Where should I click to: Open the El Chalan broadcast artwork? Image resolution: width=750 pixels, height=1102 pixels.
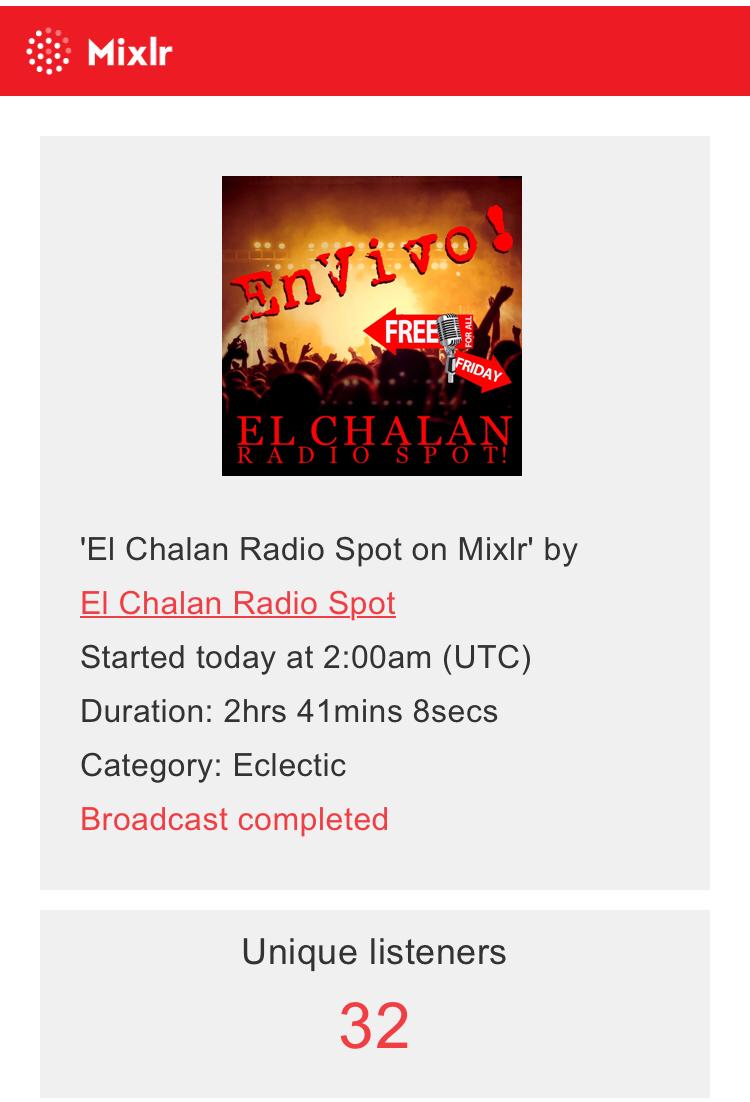[x=372, y=326]
